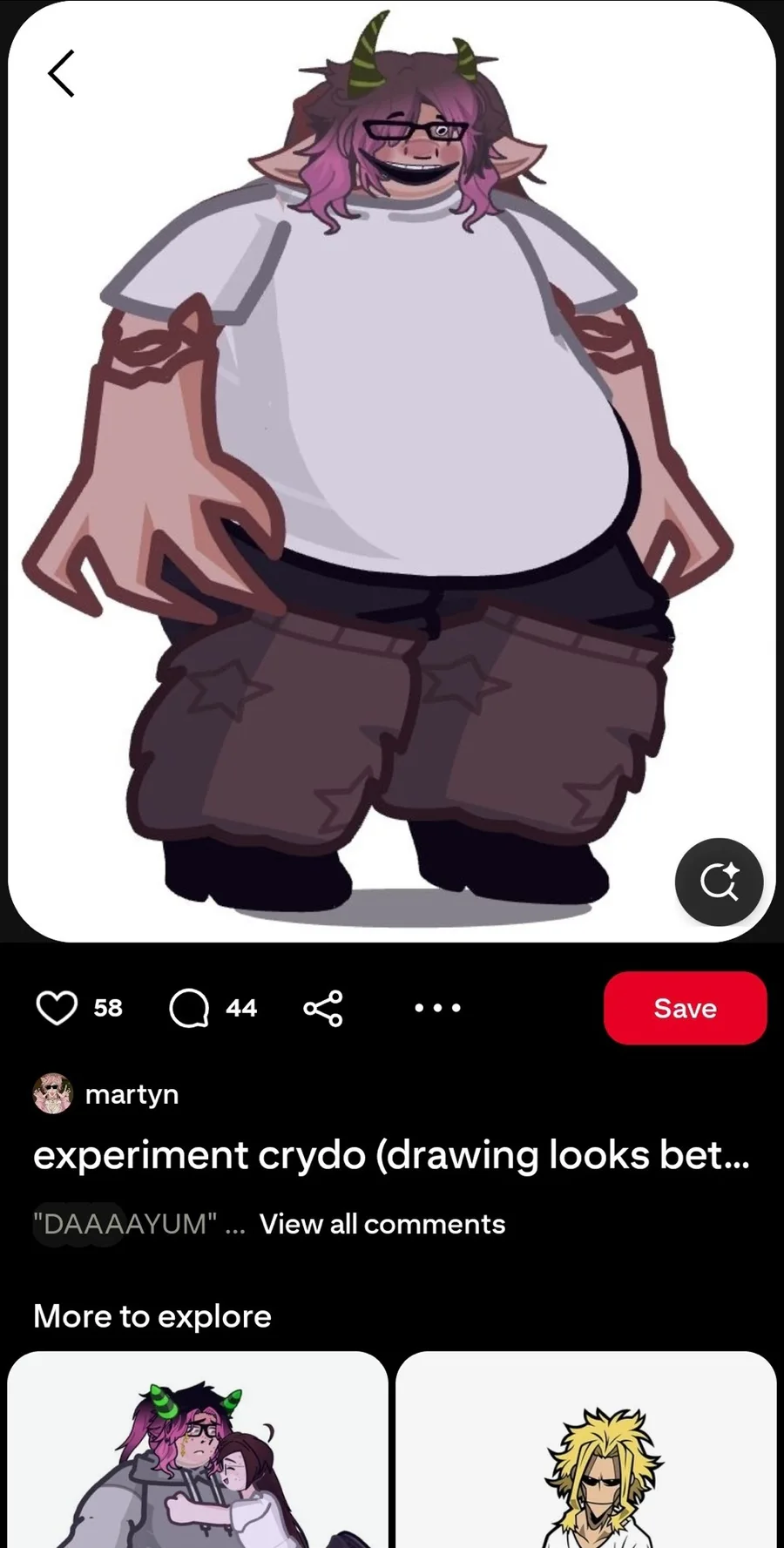The height and width of the screenshot is (1548, 784).
Task: Save this pin
Action: pyautogui.click(x=686, y=1008)
